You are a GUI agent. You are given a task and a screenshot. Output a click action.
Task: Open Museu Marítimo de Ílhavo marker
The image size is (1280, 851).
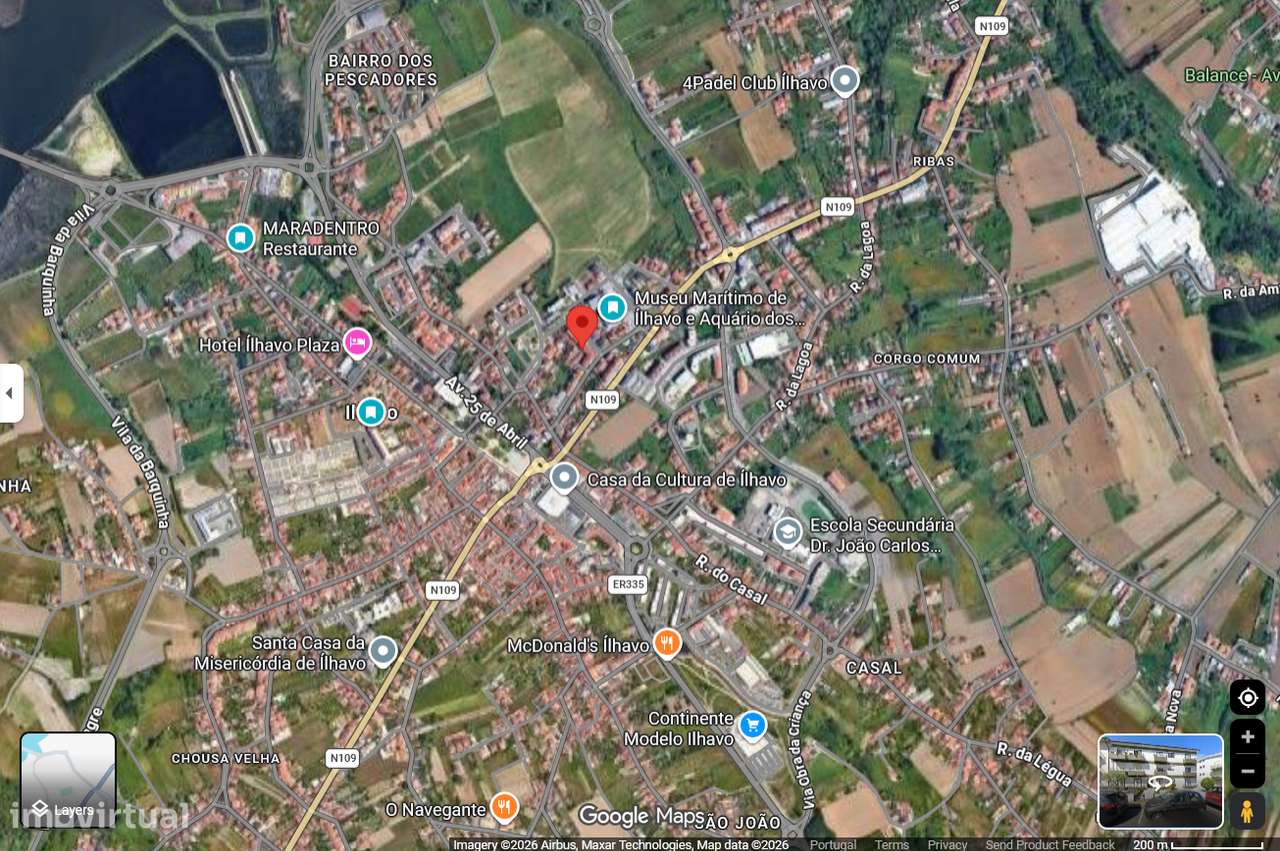click(x=612, y=307)
